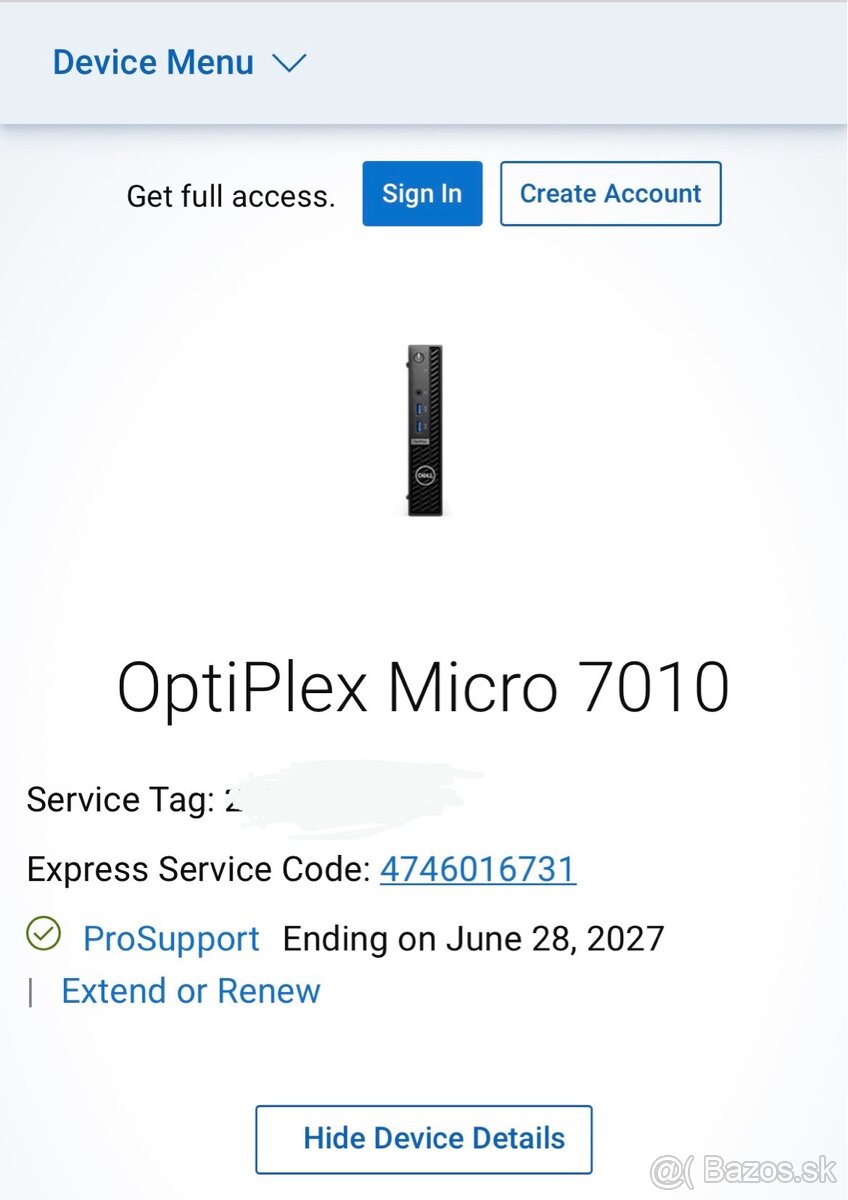848x1200 pixels.
Task: Toggle device details using Hide Device Details
Action: (423, 1138)
